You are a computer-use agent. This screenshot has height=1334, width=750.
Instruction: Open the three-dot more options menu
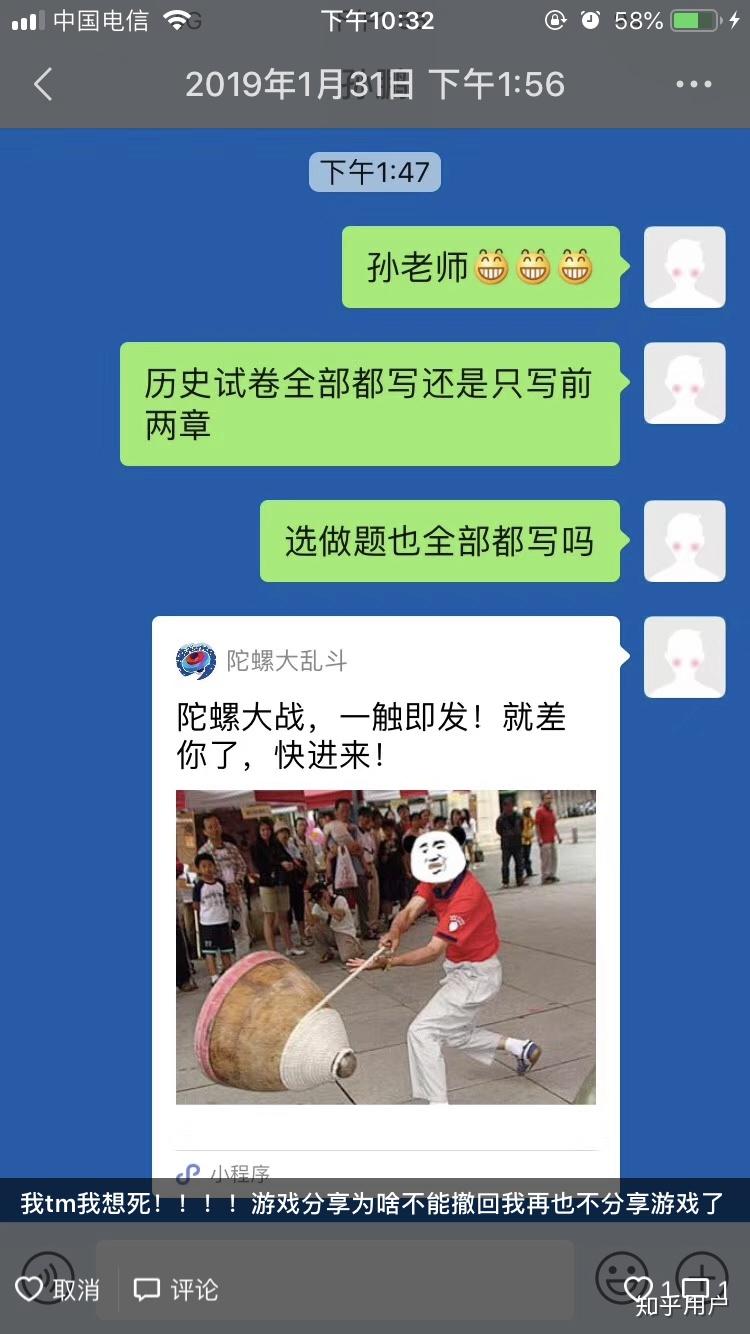point(694,85)
